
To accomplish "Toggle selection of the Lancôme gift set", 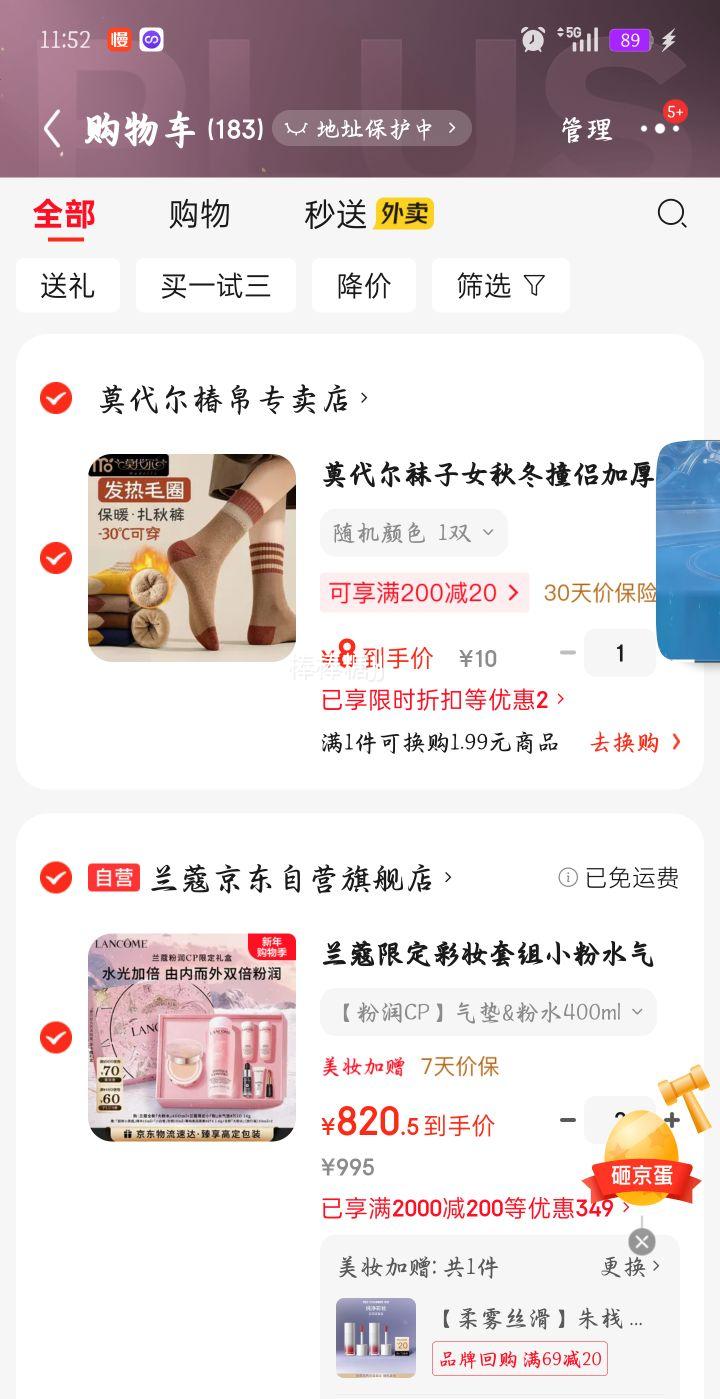I will (56, 1035).
